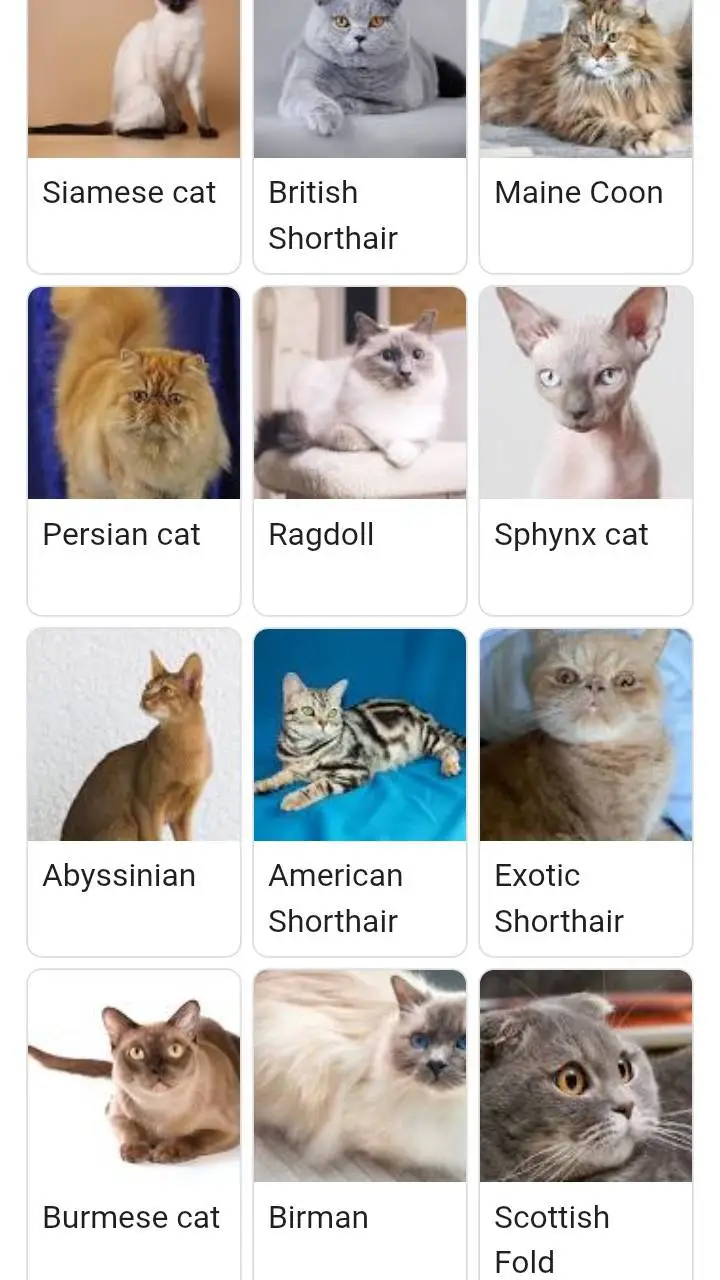Viewport: 720px width, 1280px height.
Task: Open the Ragdoll thumbnail
Action: pyautogui.click(x=360, y=393)
